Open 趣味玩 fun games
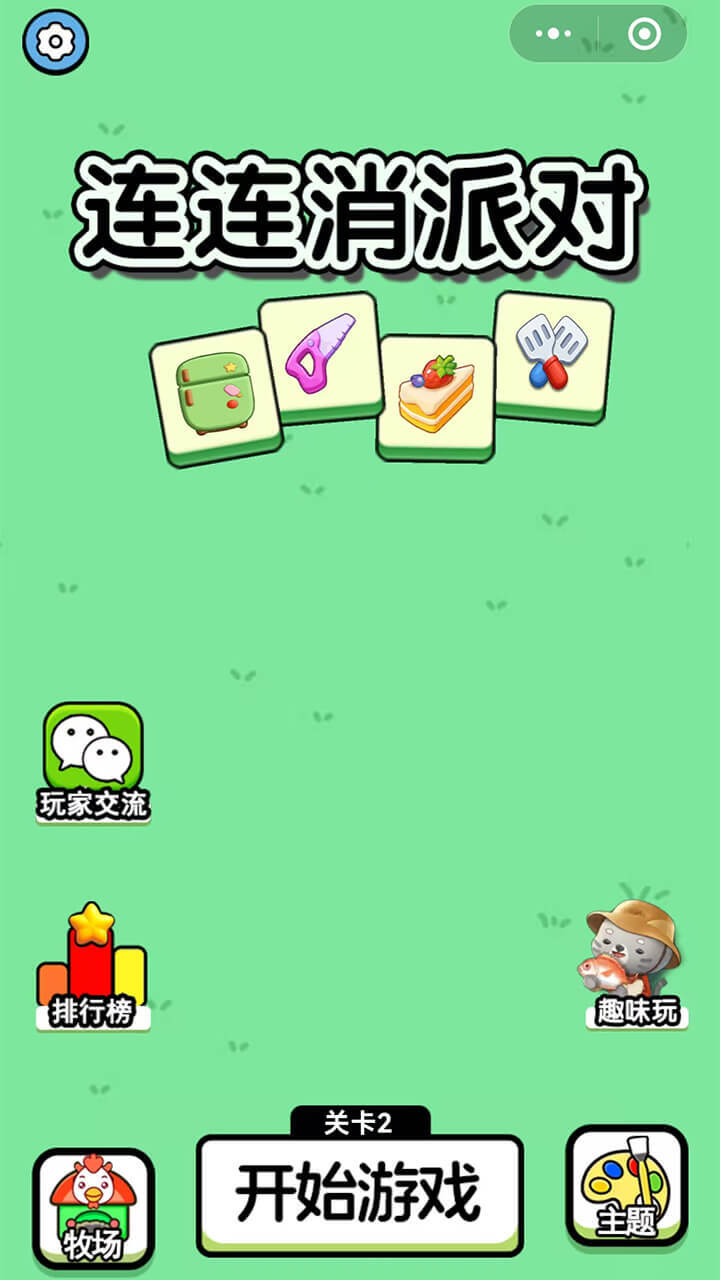720x1280 pixels. pyautogui.click(x=635, y=966)
